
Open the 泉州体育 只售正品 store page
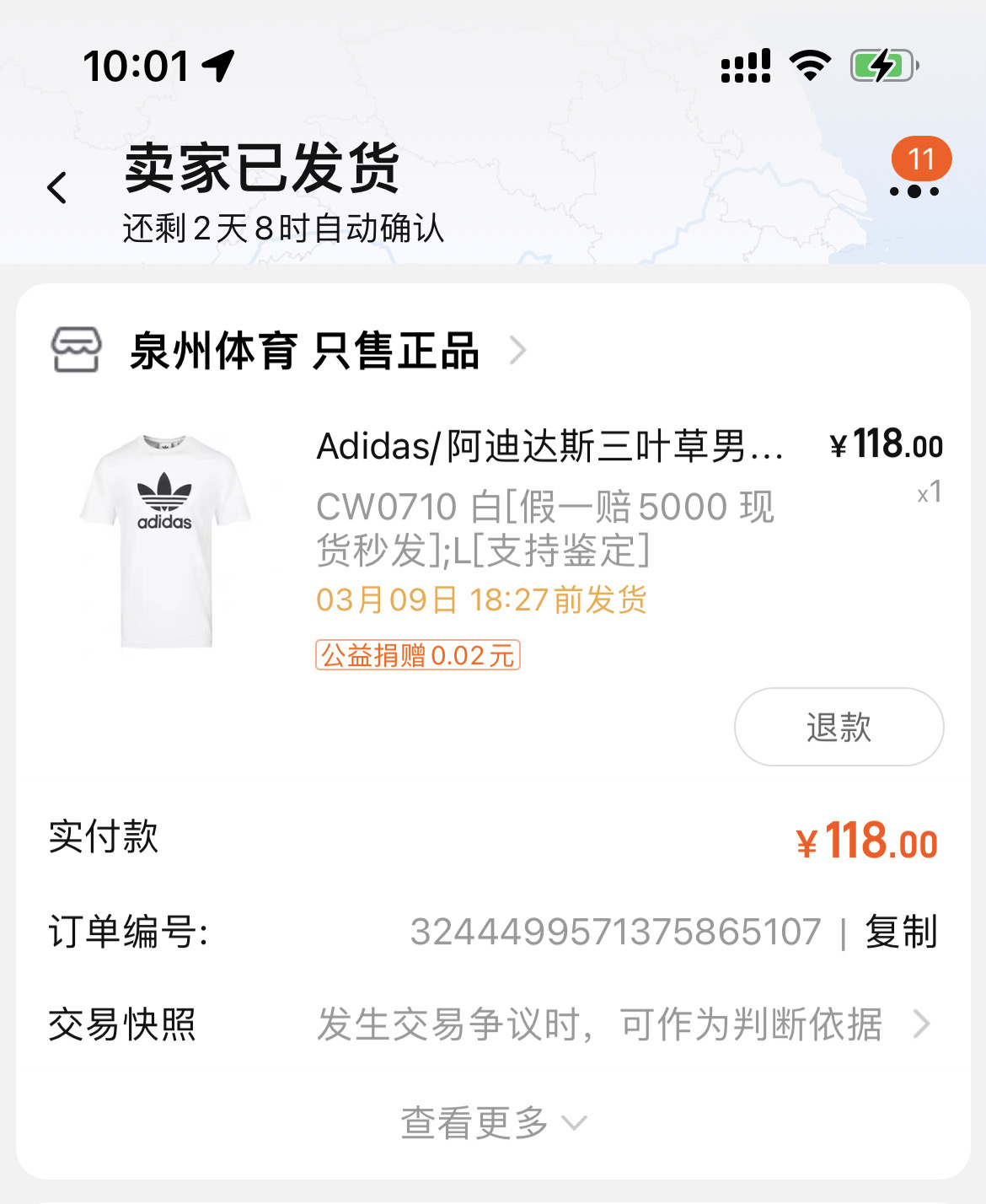(x=304, y=352)
